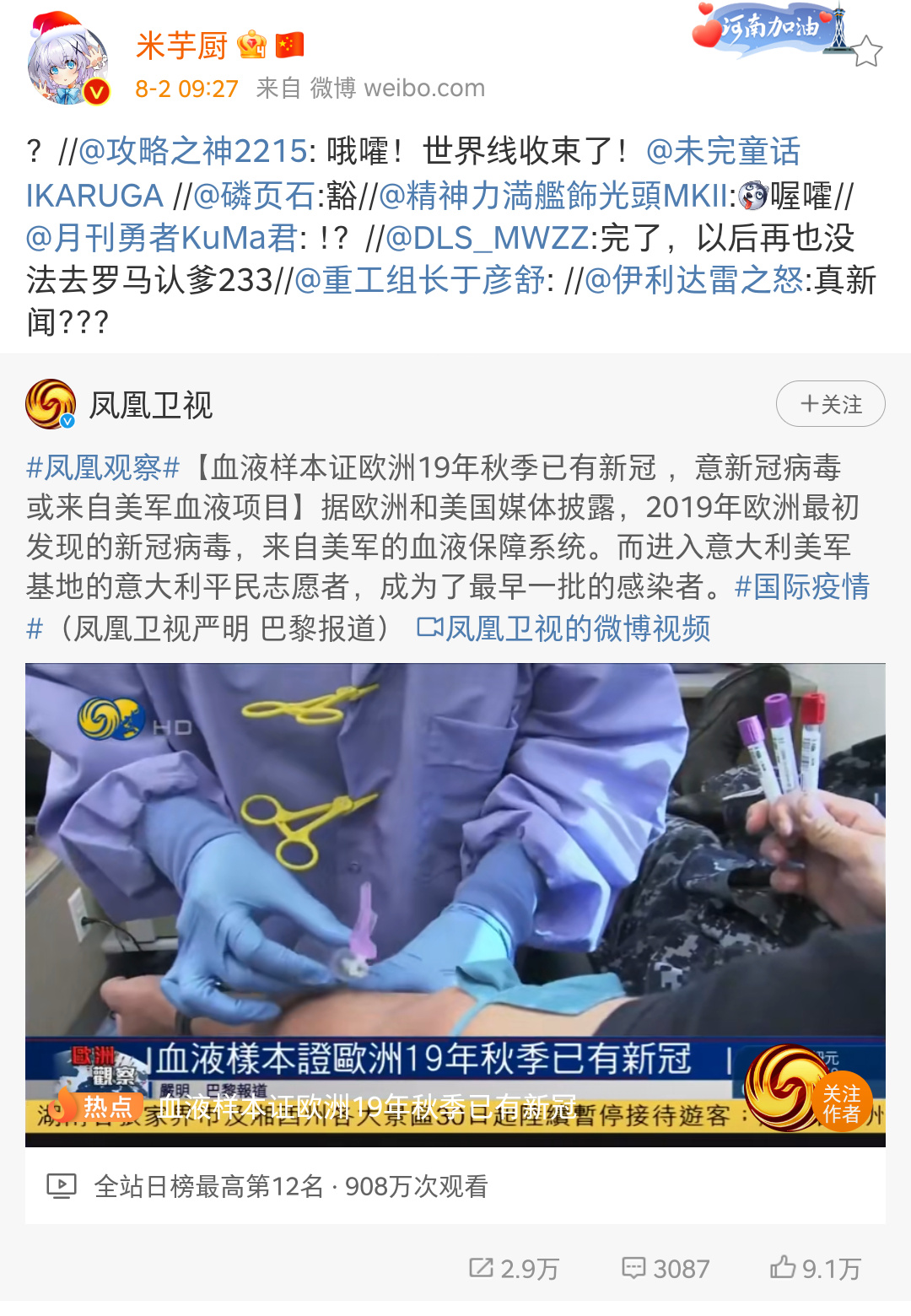Open comments showing 3087
The image size is (911, 1316).
(666, 1268)
